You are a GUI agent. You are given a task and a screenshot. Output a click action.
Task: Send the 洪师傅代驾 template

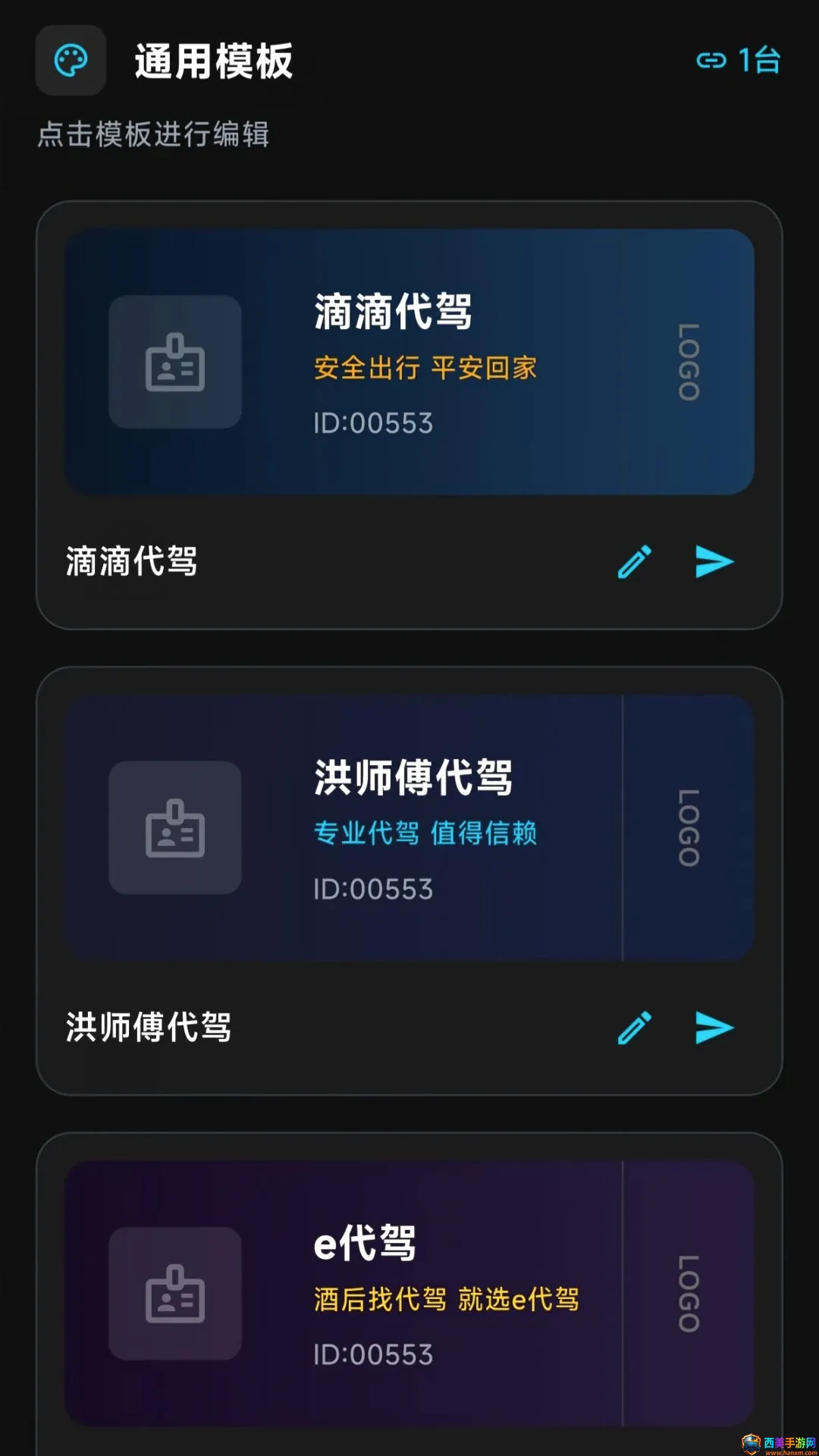pyautogui.click(x=714, y=1028)
